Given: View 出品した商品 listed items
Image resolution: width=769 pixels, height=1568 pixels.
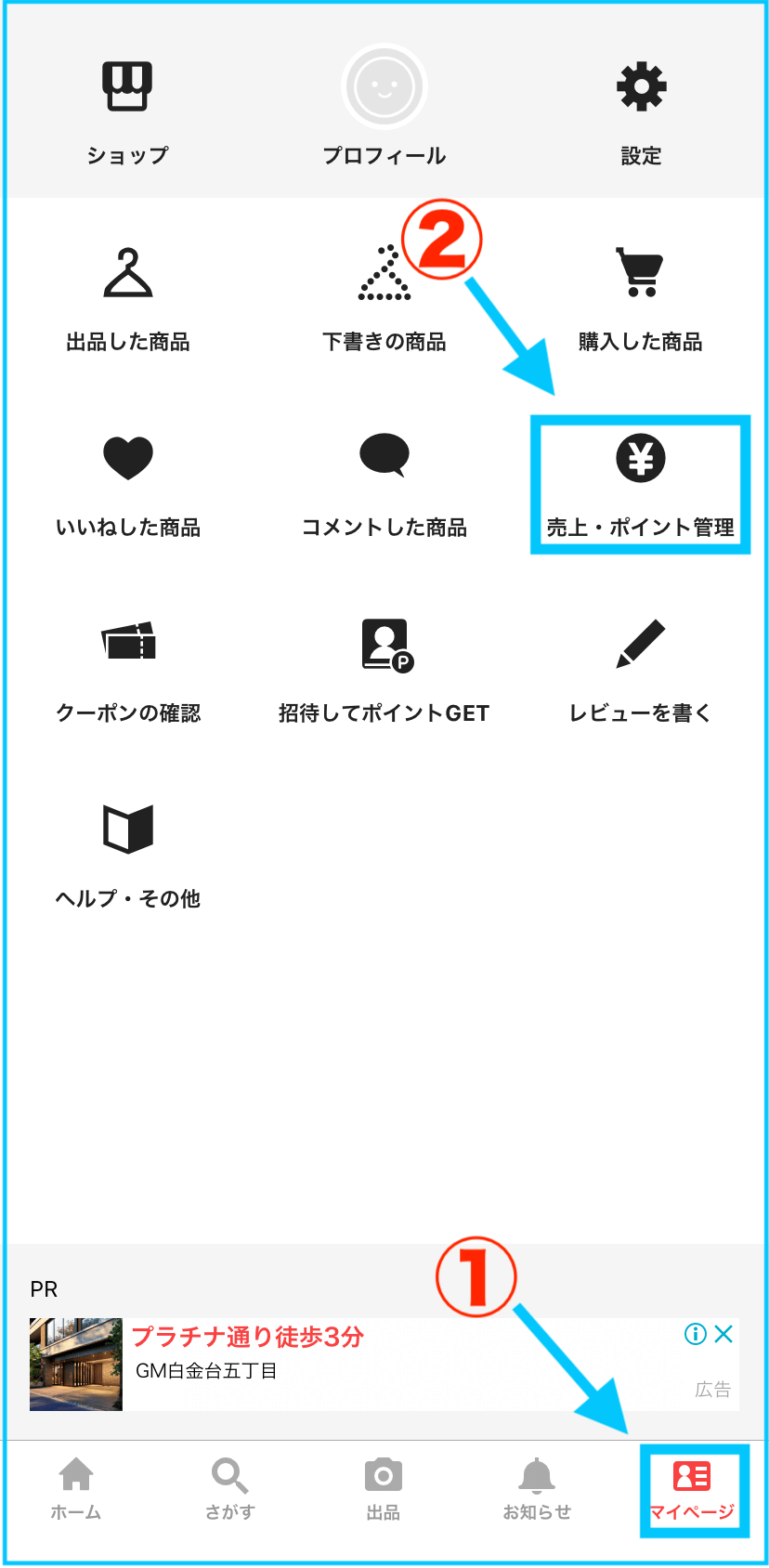Looking at the screenshot, I should pos(128,299).
